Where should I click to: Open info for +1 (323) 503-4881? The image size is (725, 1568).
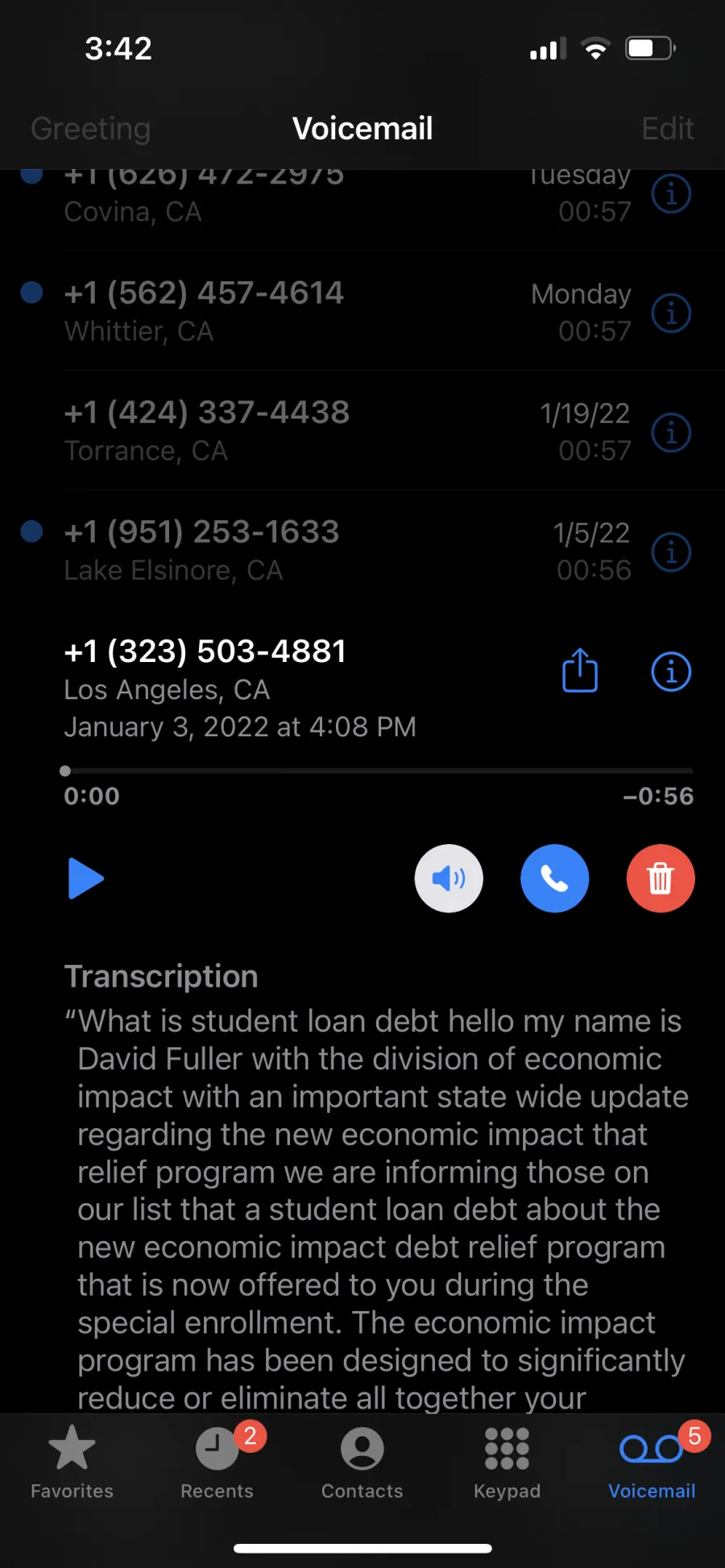point(671,671)
